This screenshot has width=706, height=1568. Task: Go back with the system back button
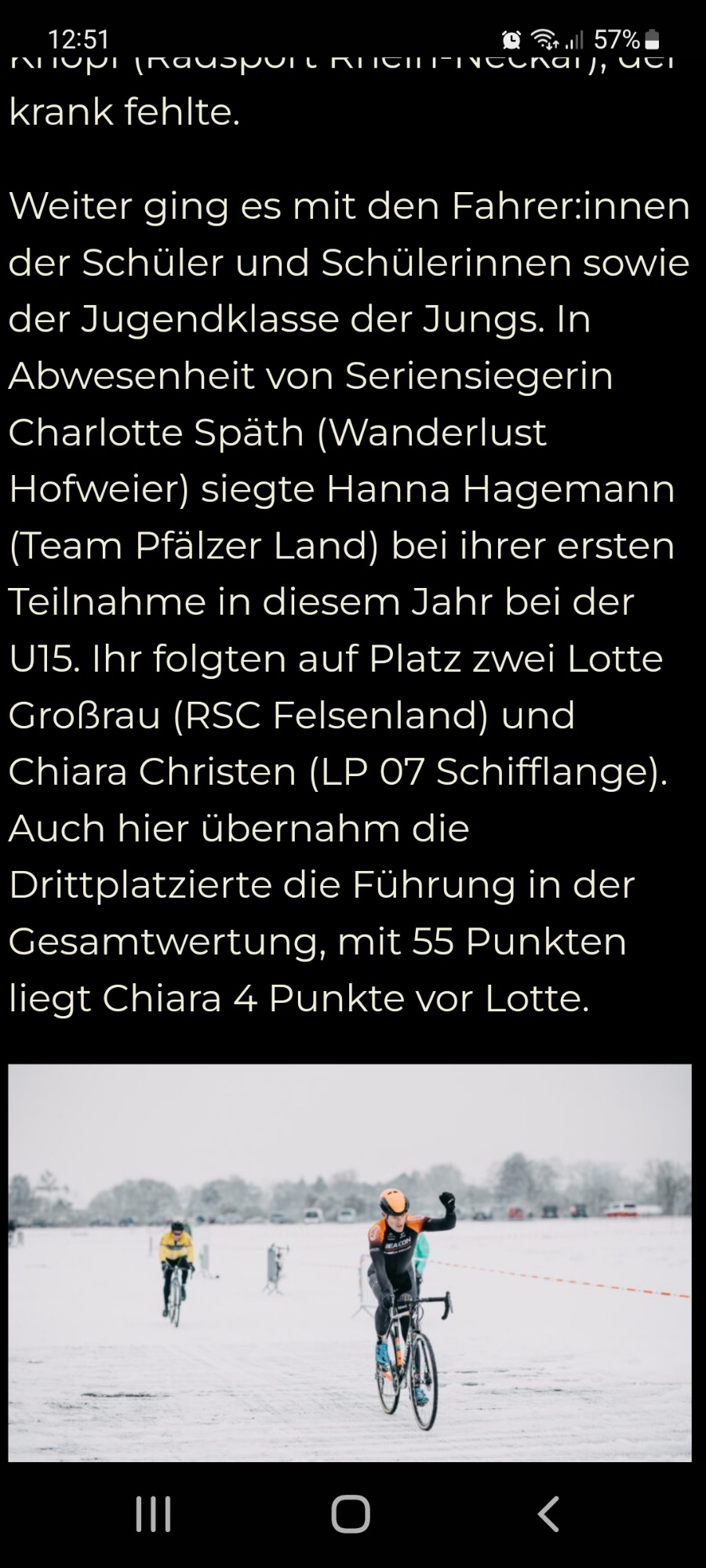tap(548, 1514)
